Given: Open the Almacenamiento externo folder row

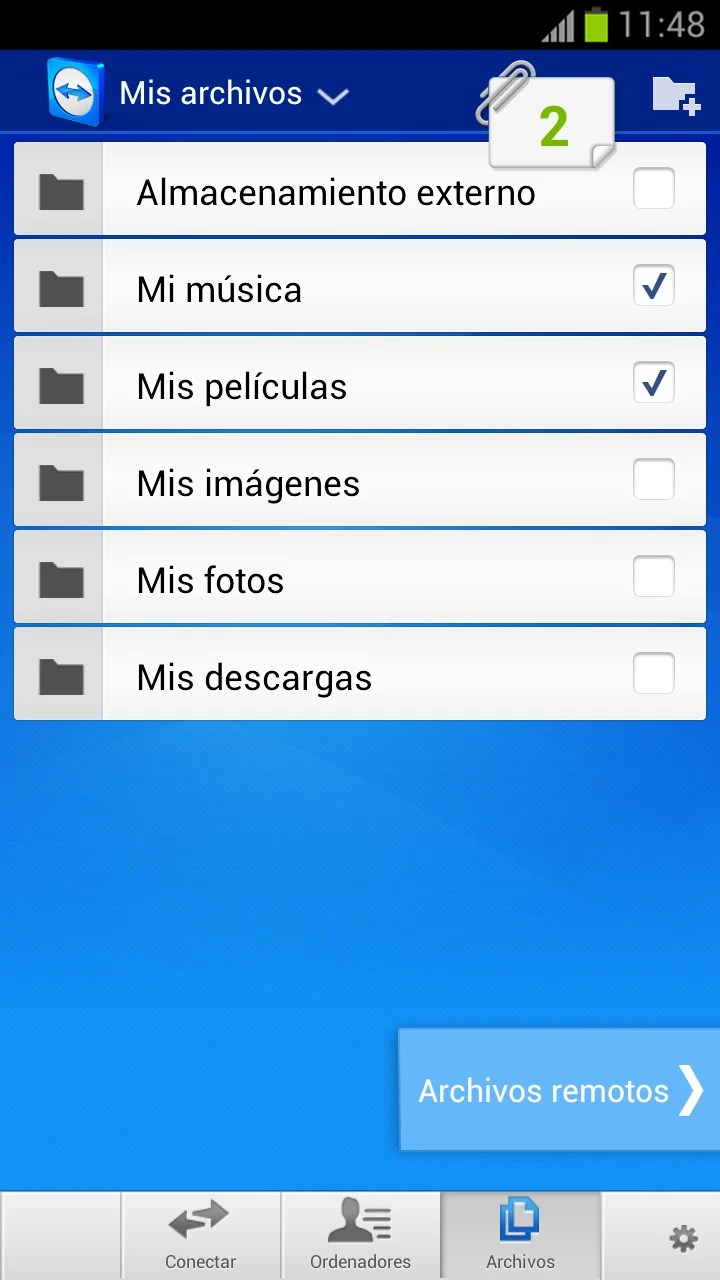Looking at the screenshot, I should coord(335,191).
